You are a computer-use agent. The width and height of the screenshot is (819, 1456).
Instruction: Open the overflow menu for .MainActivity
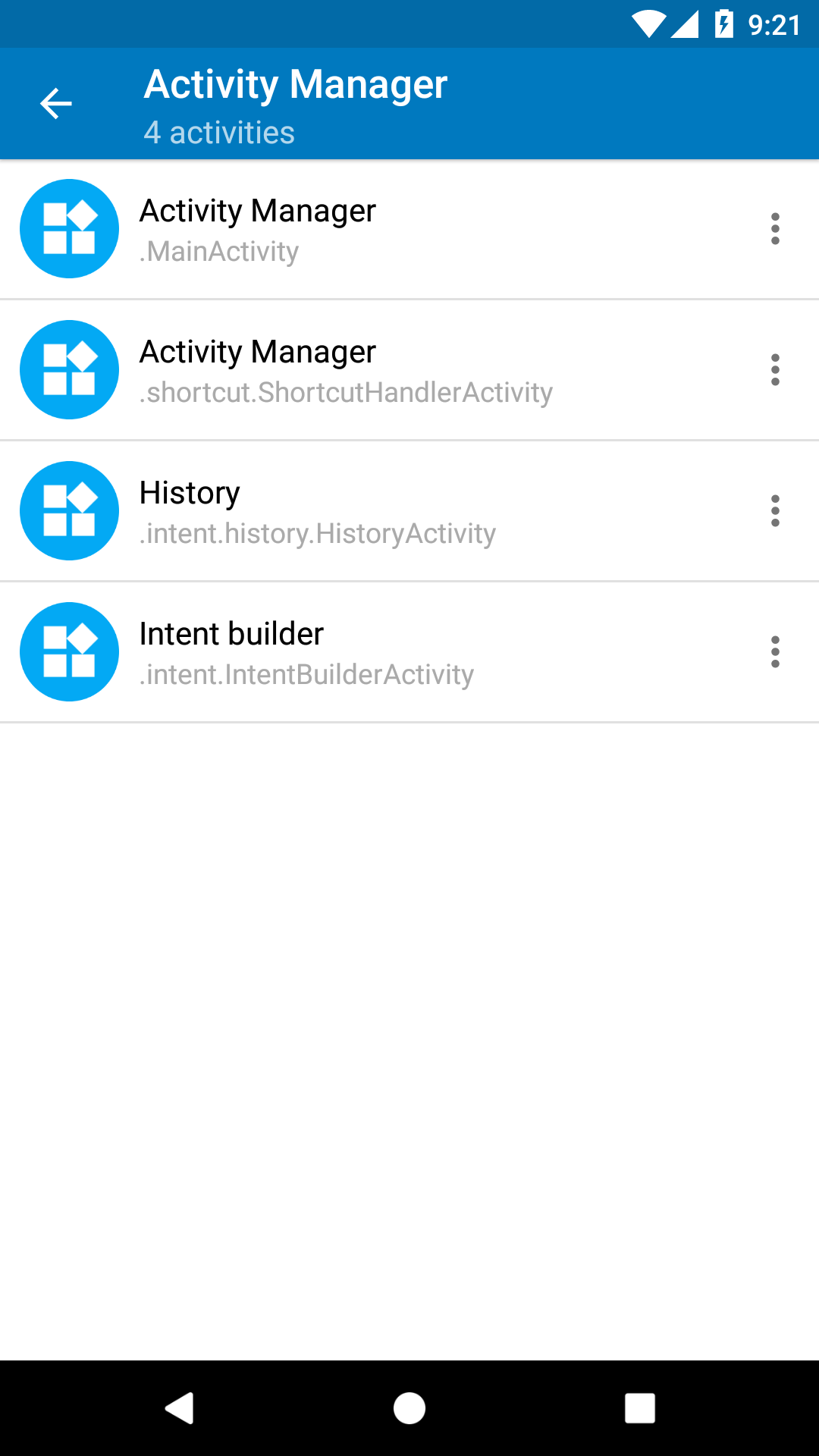[x=775, y=229]
